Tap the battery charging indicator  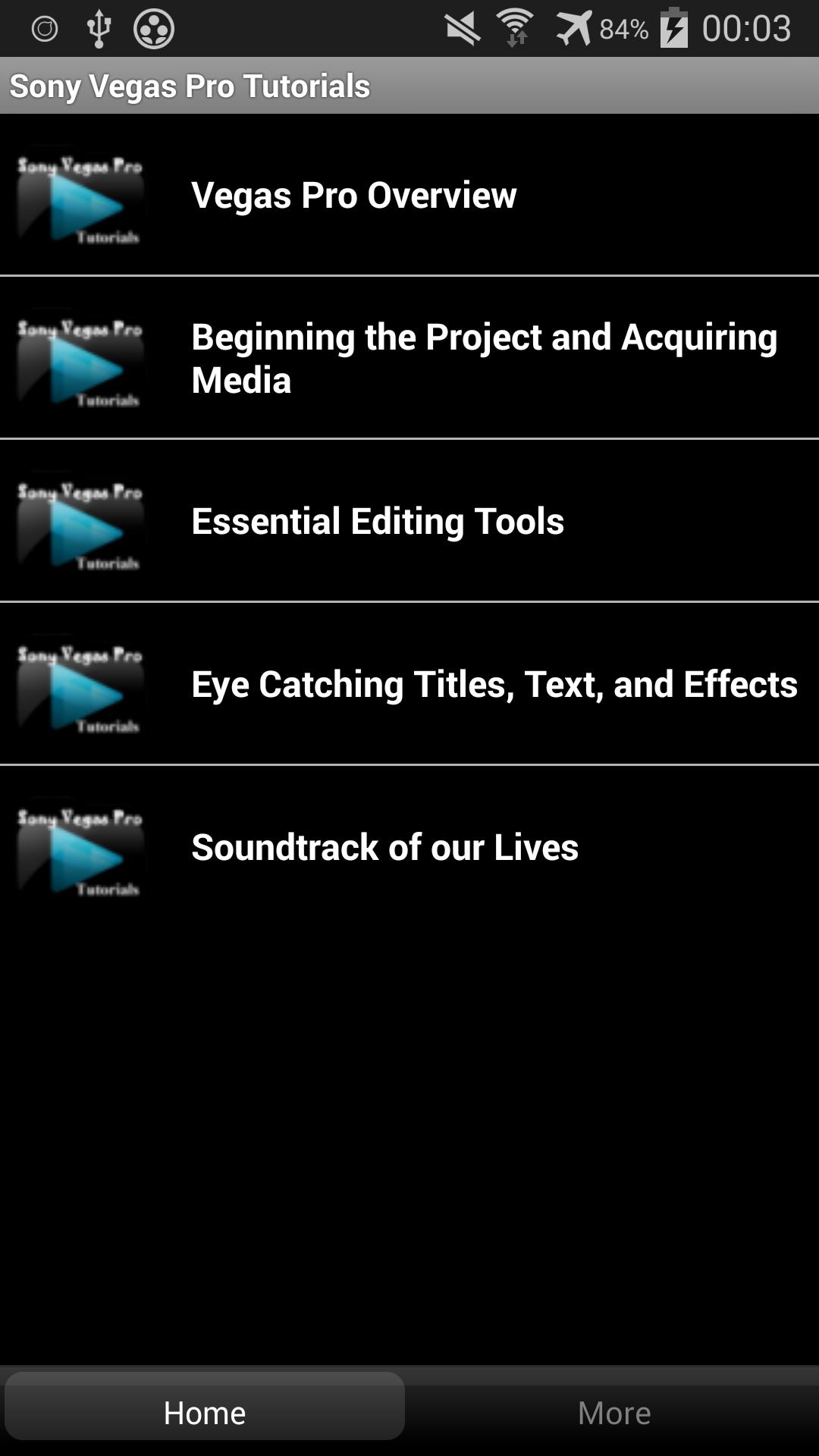coord(673,27)
